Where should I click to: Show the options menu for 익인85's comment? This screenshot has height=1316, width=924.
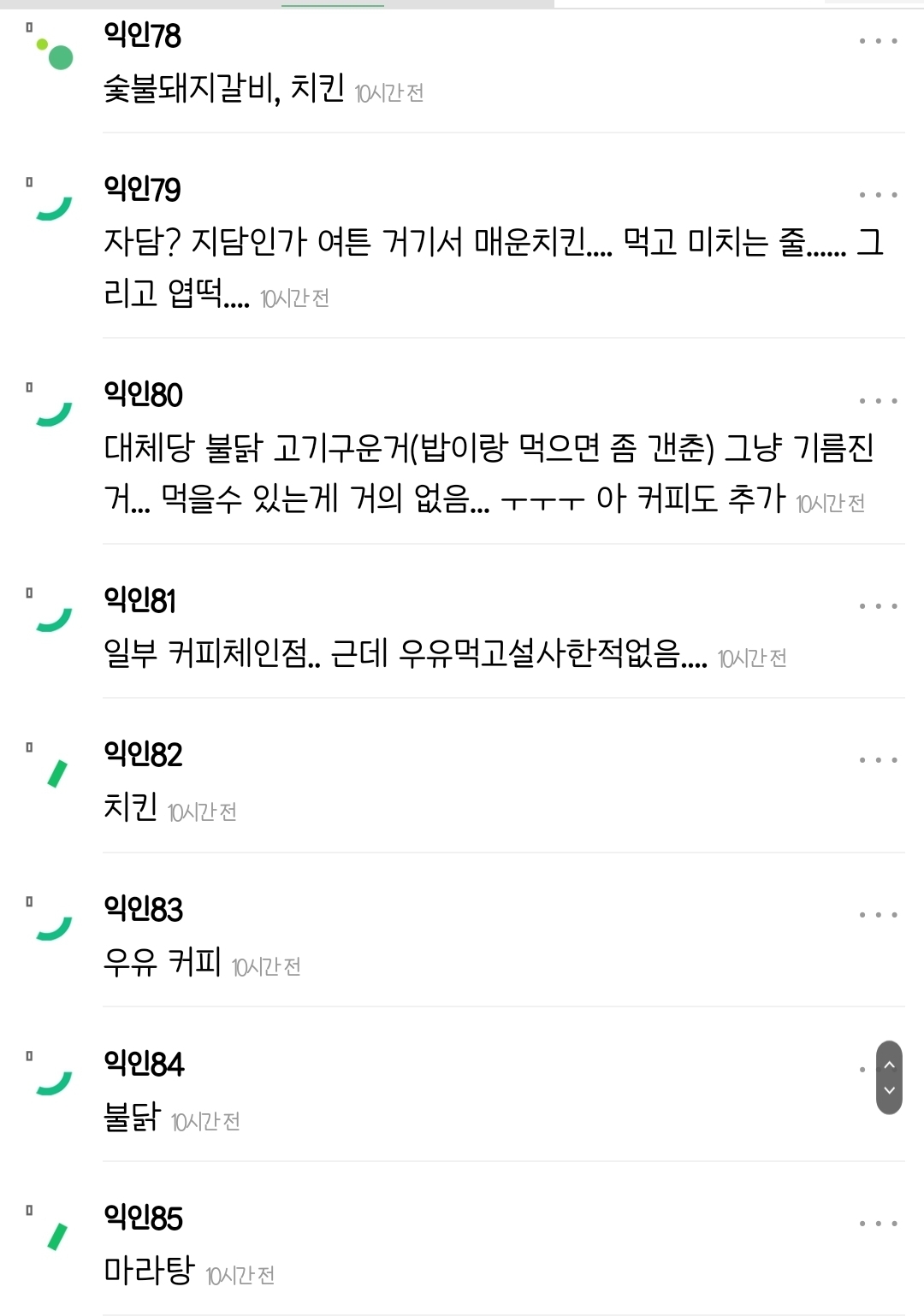(879, 1224)
